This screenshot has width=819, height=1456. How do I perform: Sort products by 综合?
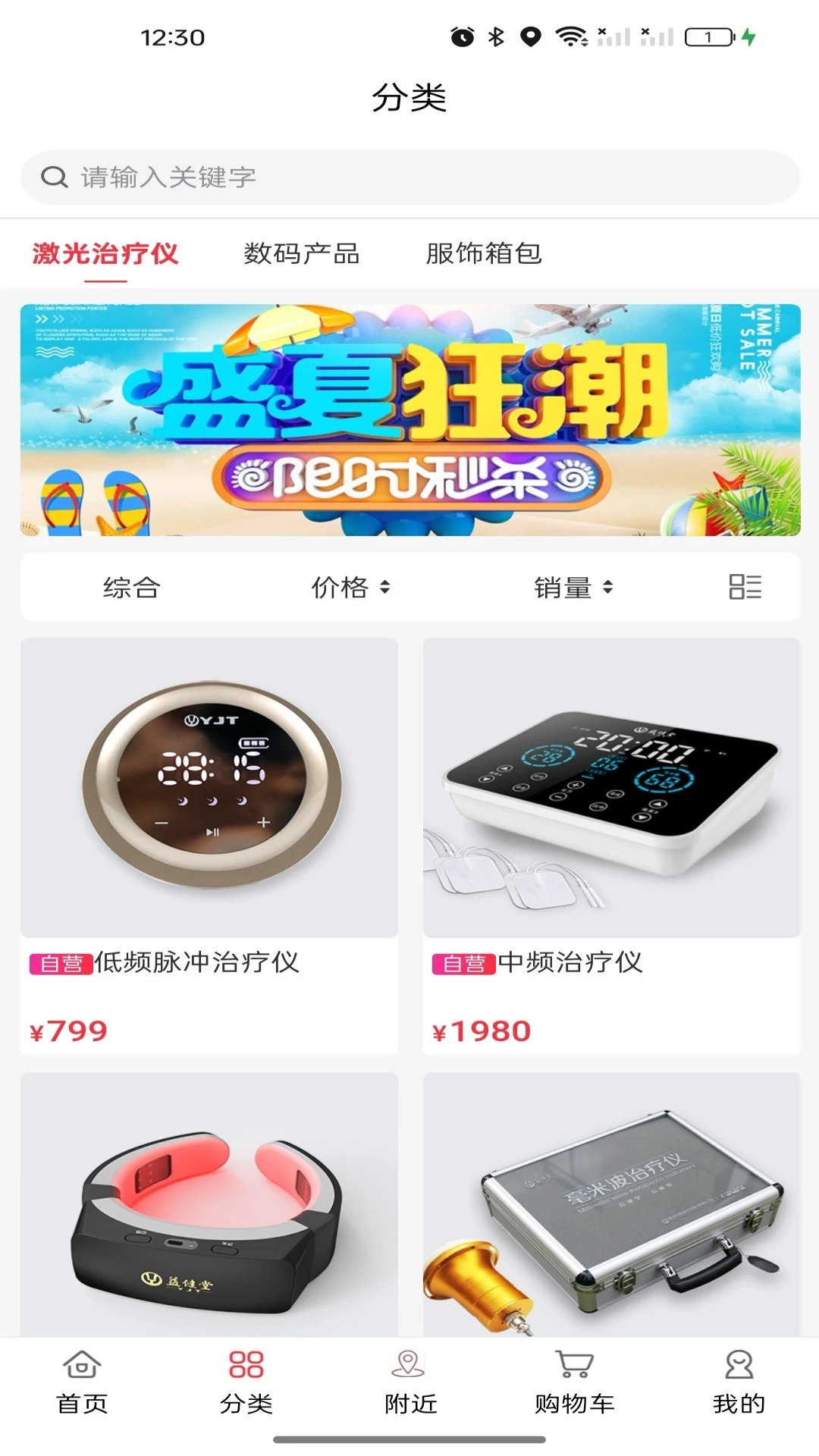click(131, 587)
